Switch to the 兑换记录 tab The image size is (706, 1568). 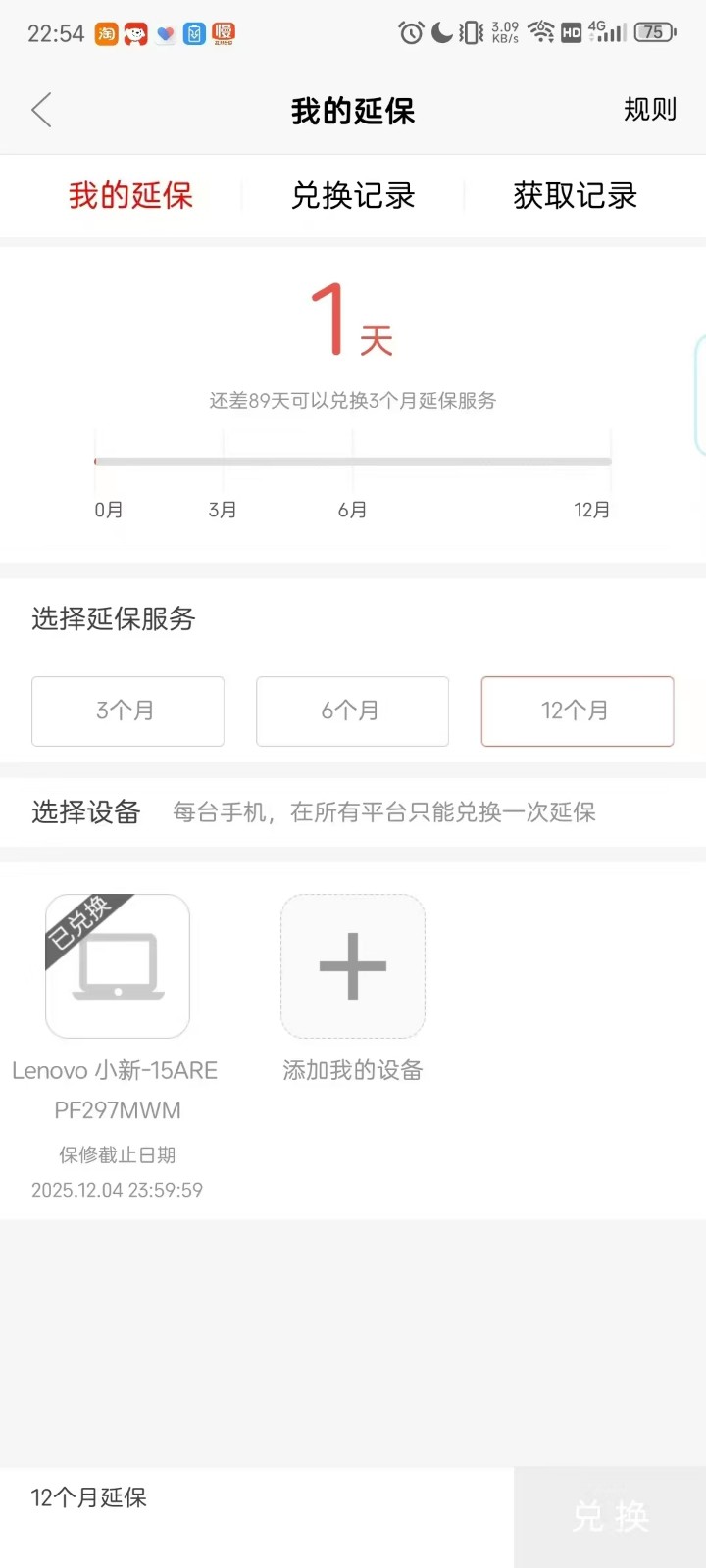coord(353,196)
